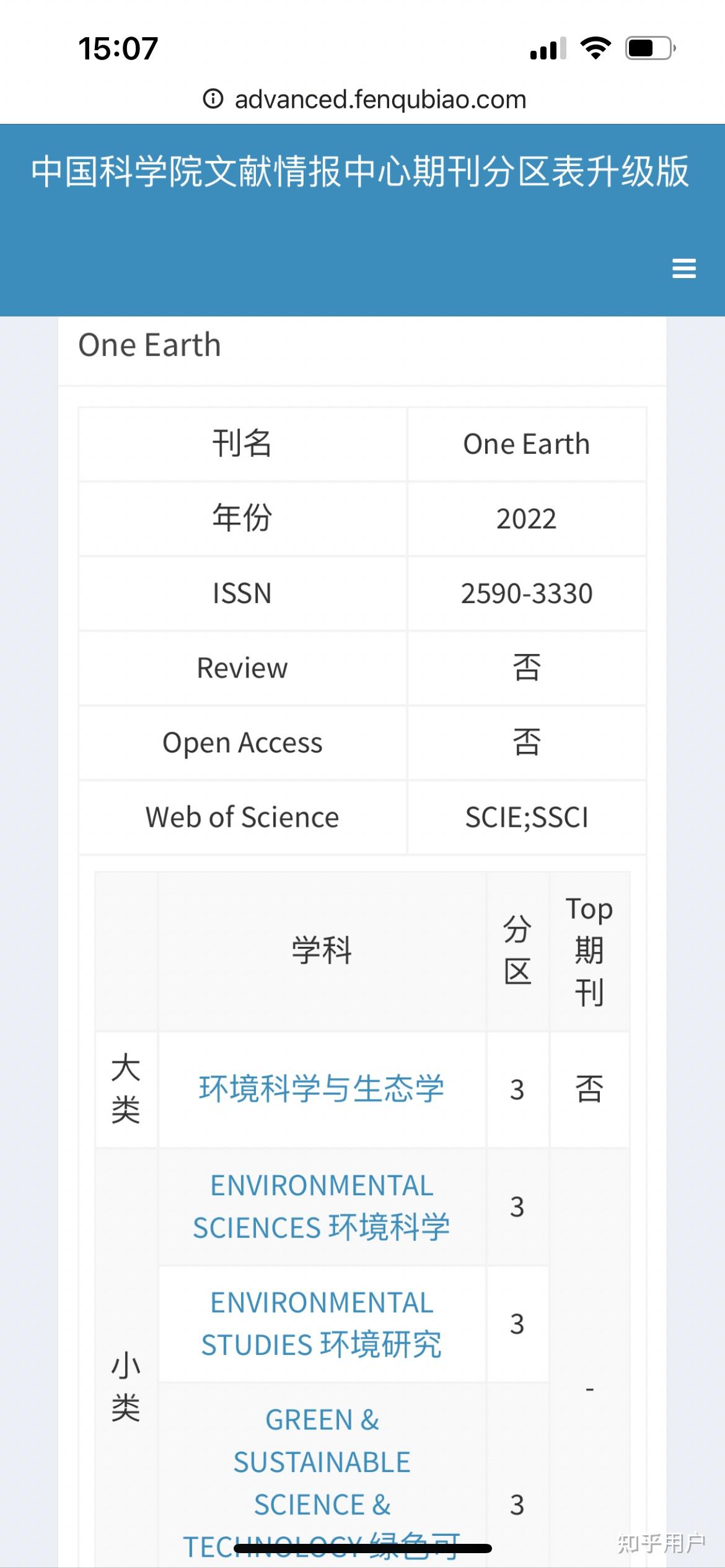The image size is (725, 1568).
Task: Open the 环境科学与生态学 category link
Action: [321, 1087]
